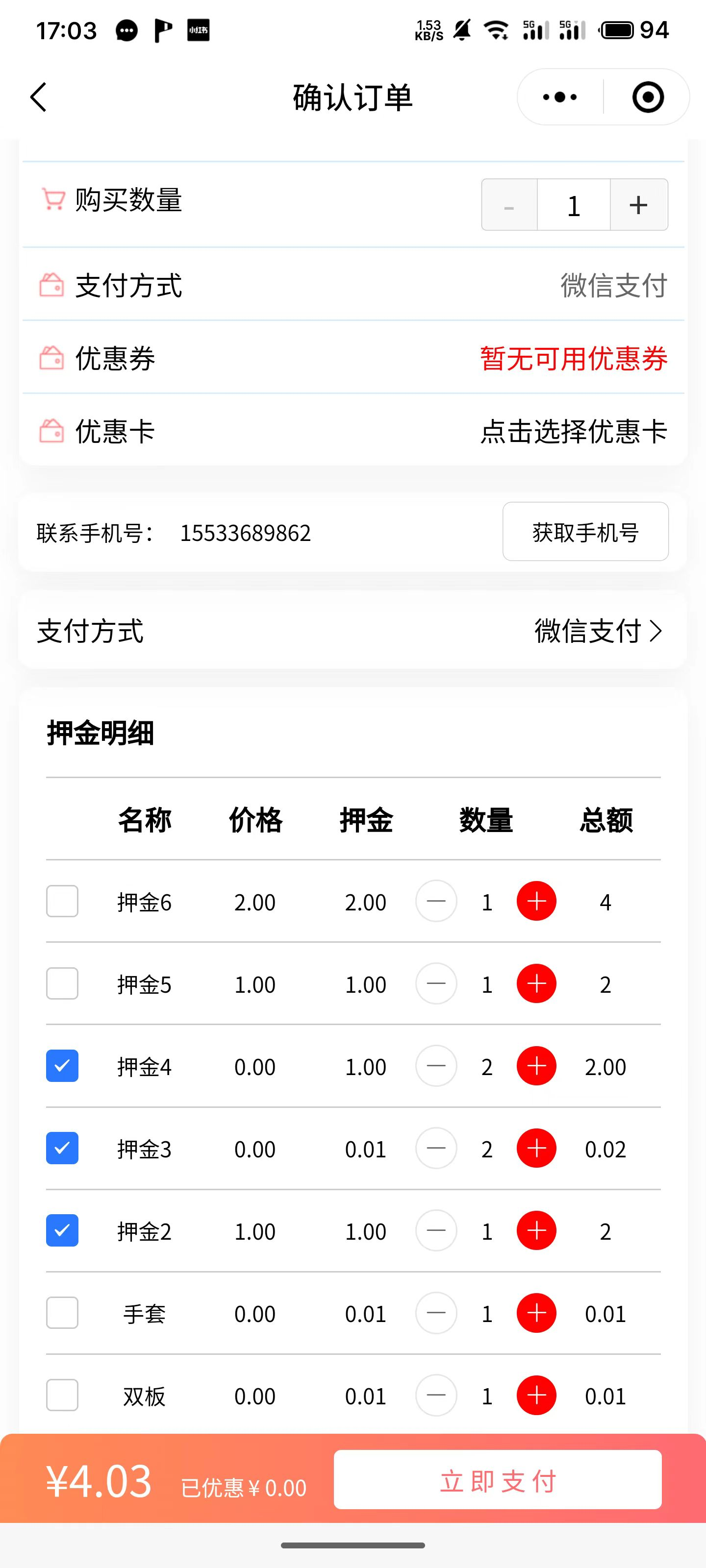Check the 押金6 checkbox
Image resolution: width=706 pixels, height=1568 pixels.
(x=62, y=902)
